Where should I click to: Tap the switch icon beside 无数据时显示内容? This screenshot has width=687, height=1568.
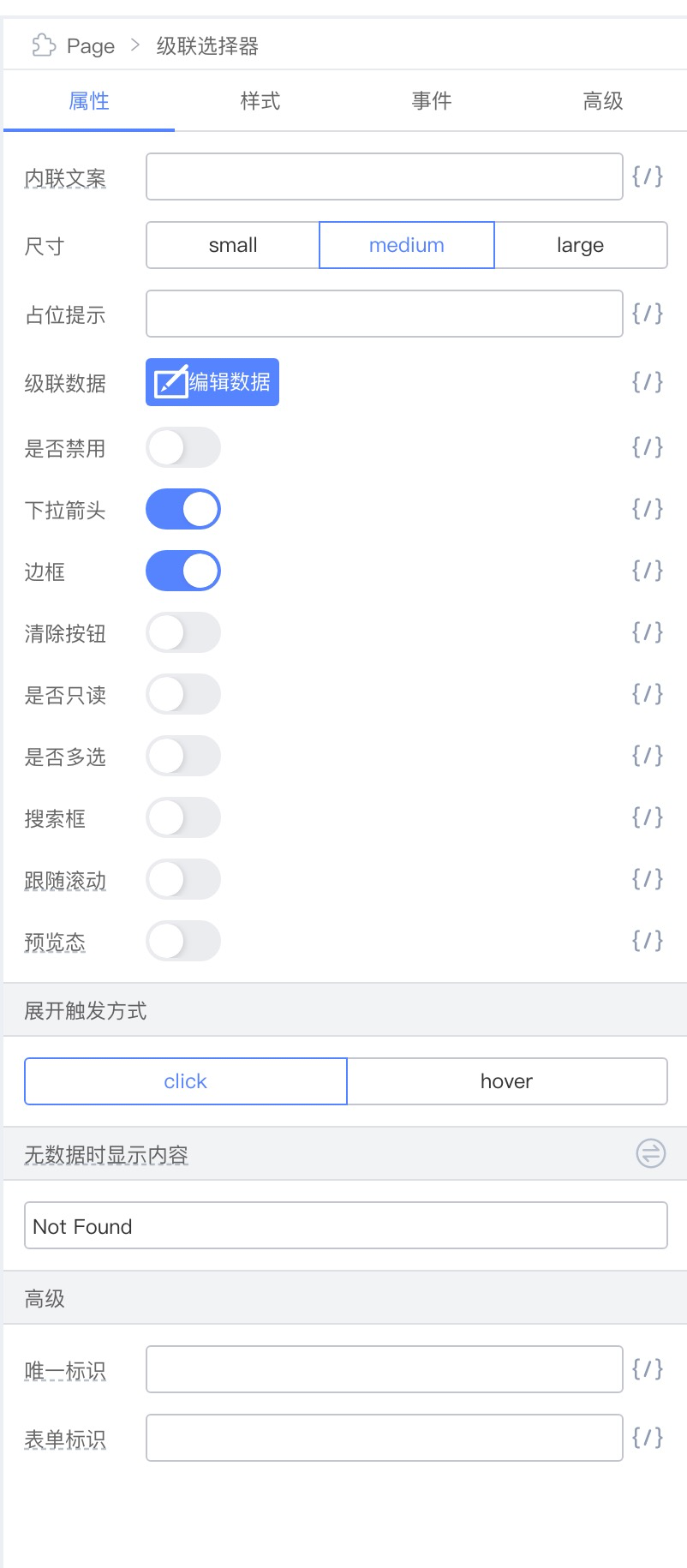coord(650,1153)
